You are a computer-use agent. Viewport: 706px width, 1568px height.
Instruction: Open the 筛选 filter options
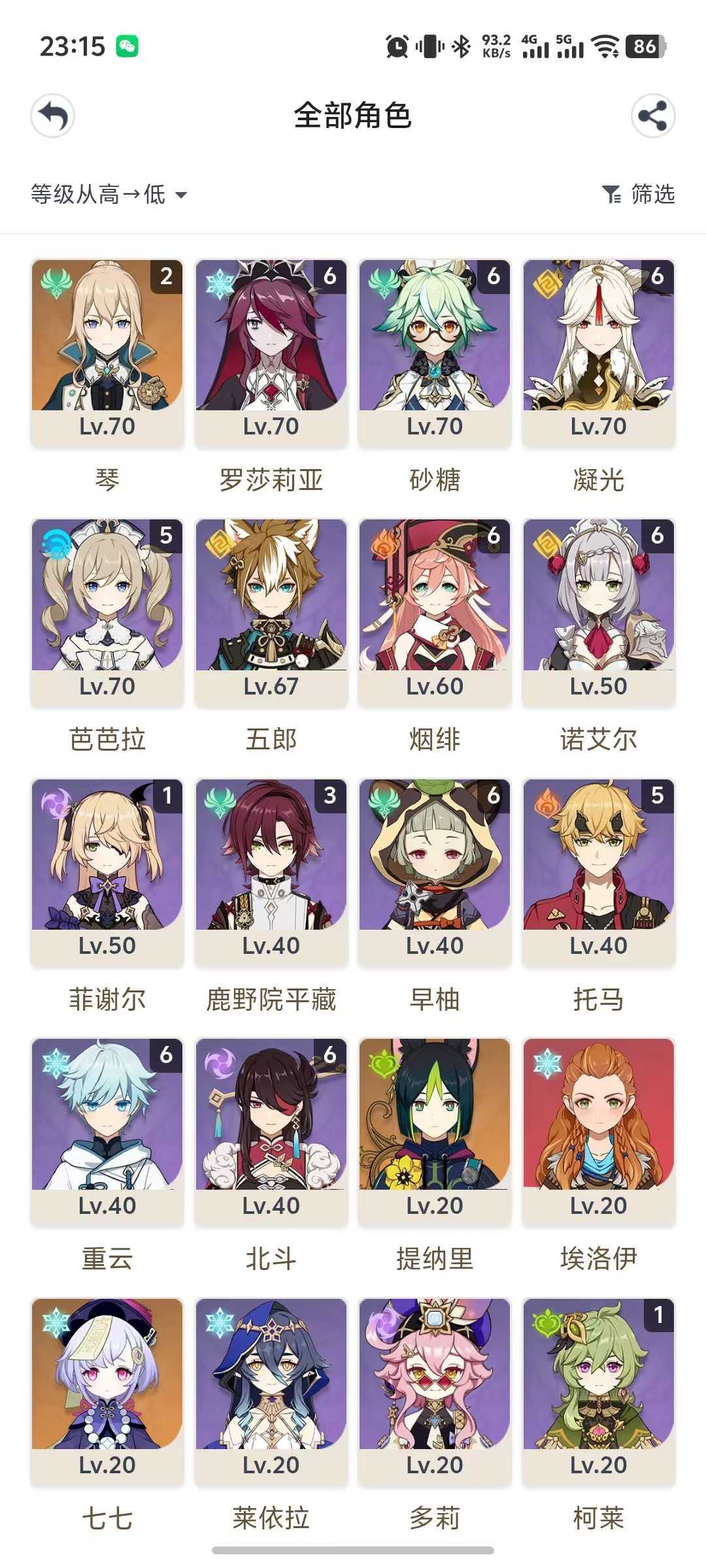(639, 195)
